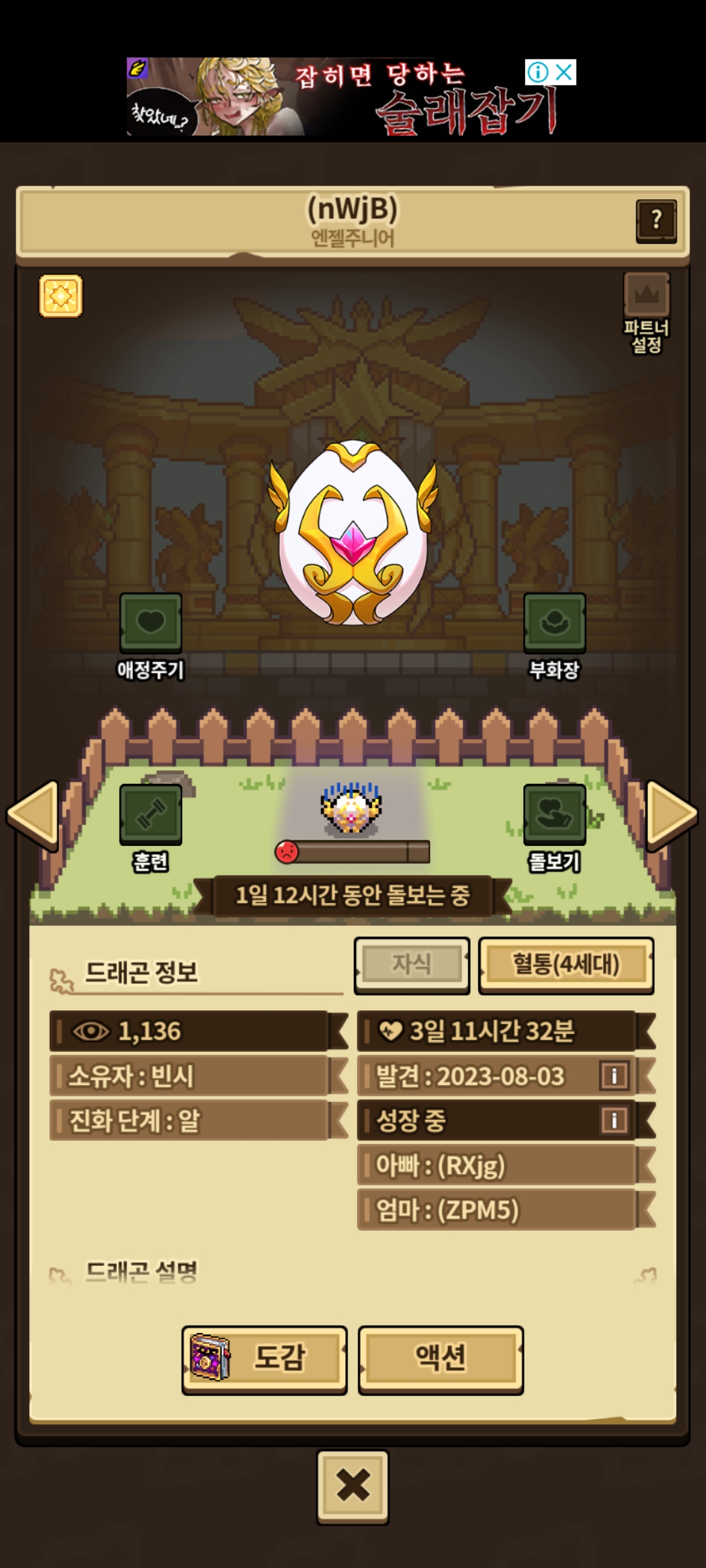Viewport: 706px width, 1568px height.
Task: Go to previous dragon with left arrow
Action: [34, 815]
